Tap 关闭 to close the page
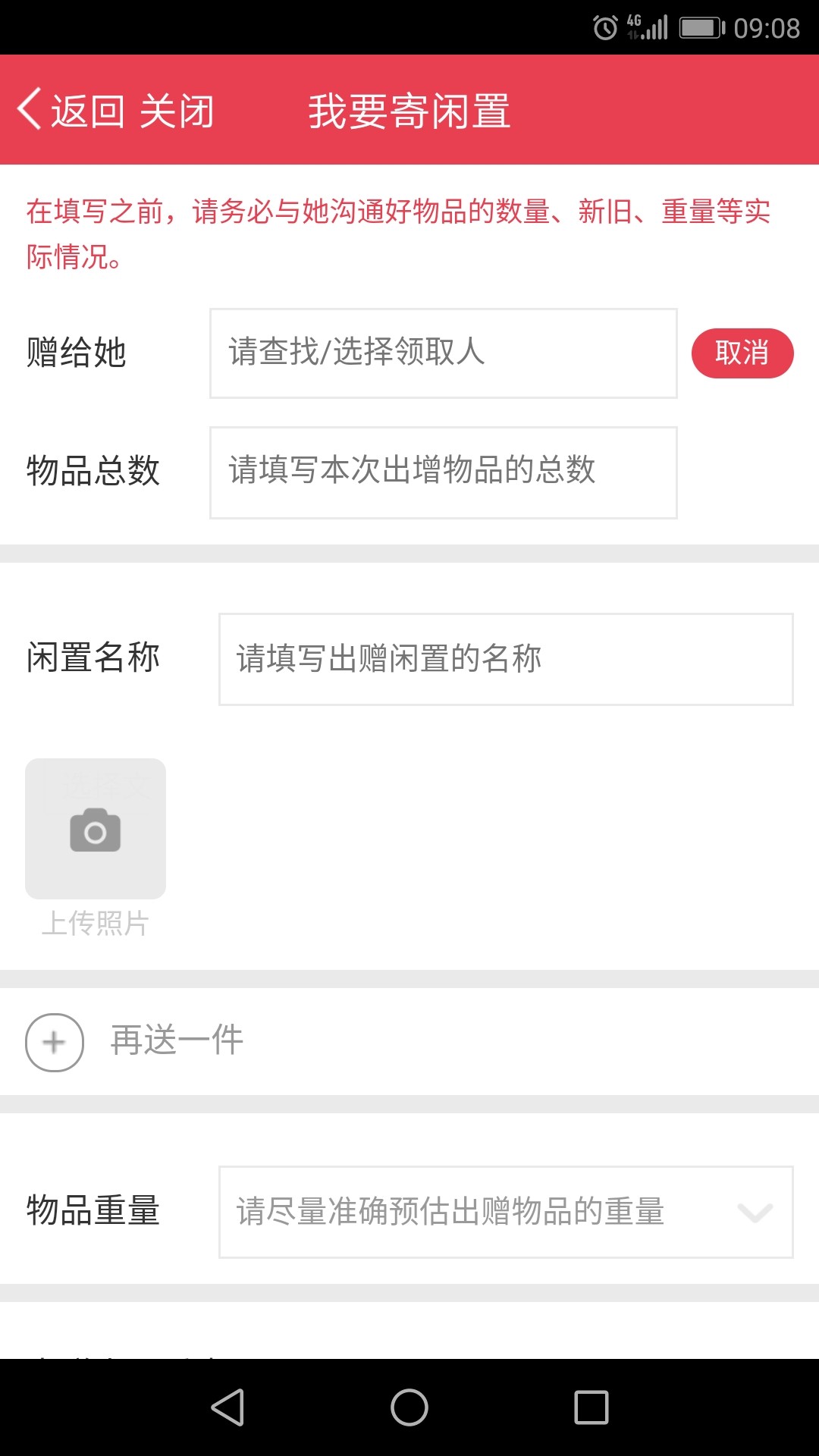 point(177,111)
